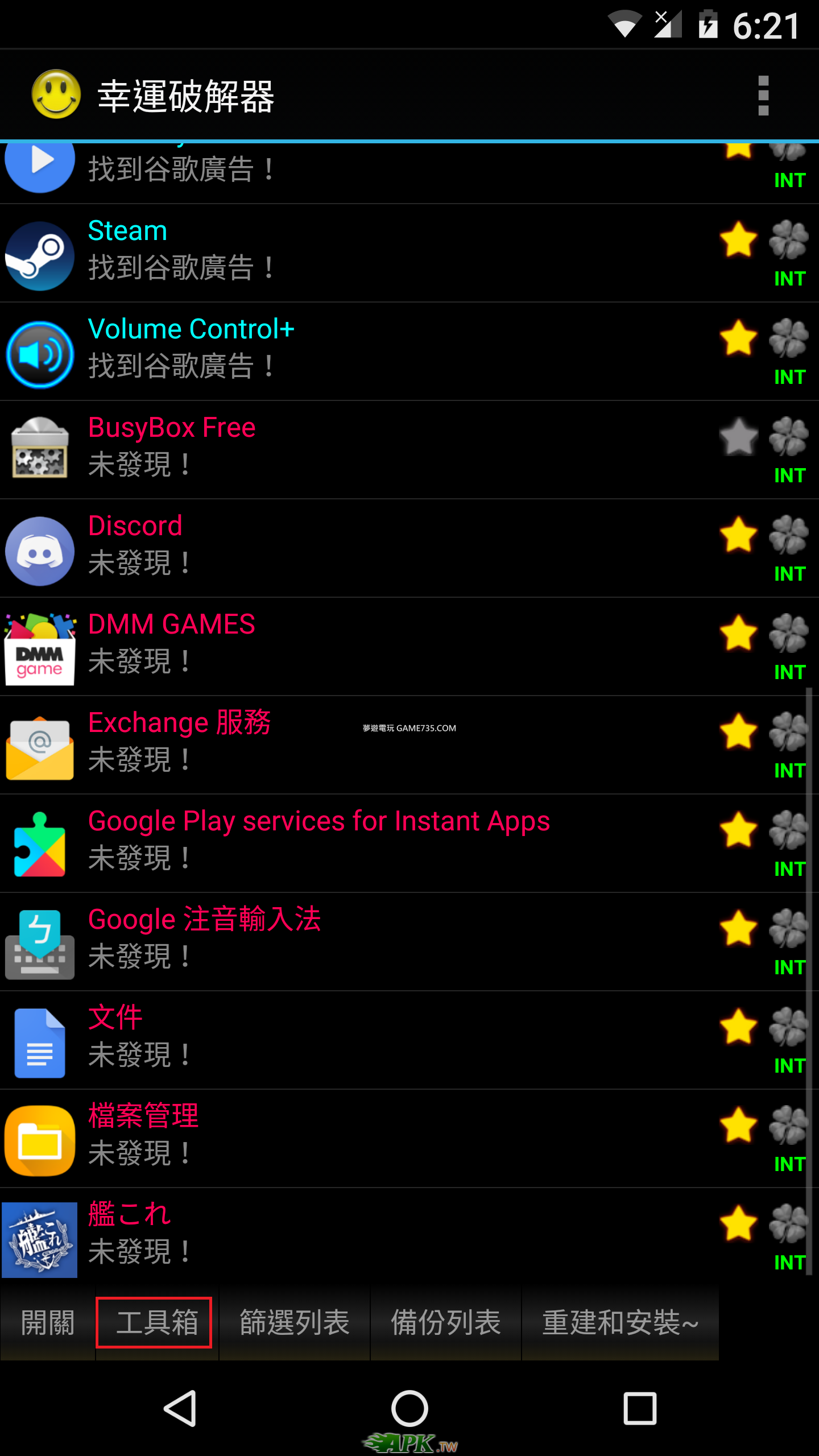Choose BusyBox Free from the list

(x=341, y=450)
